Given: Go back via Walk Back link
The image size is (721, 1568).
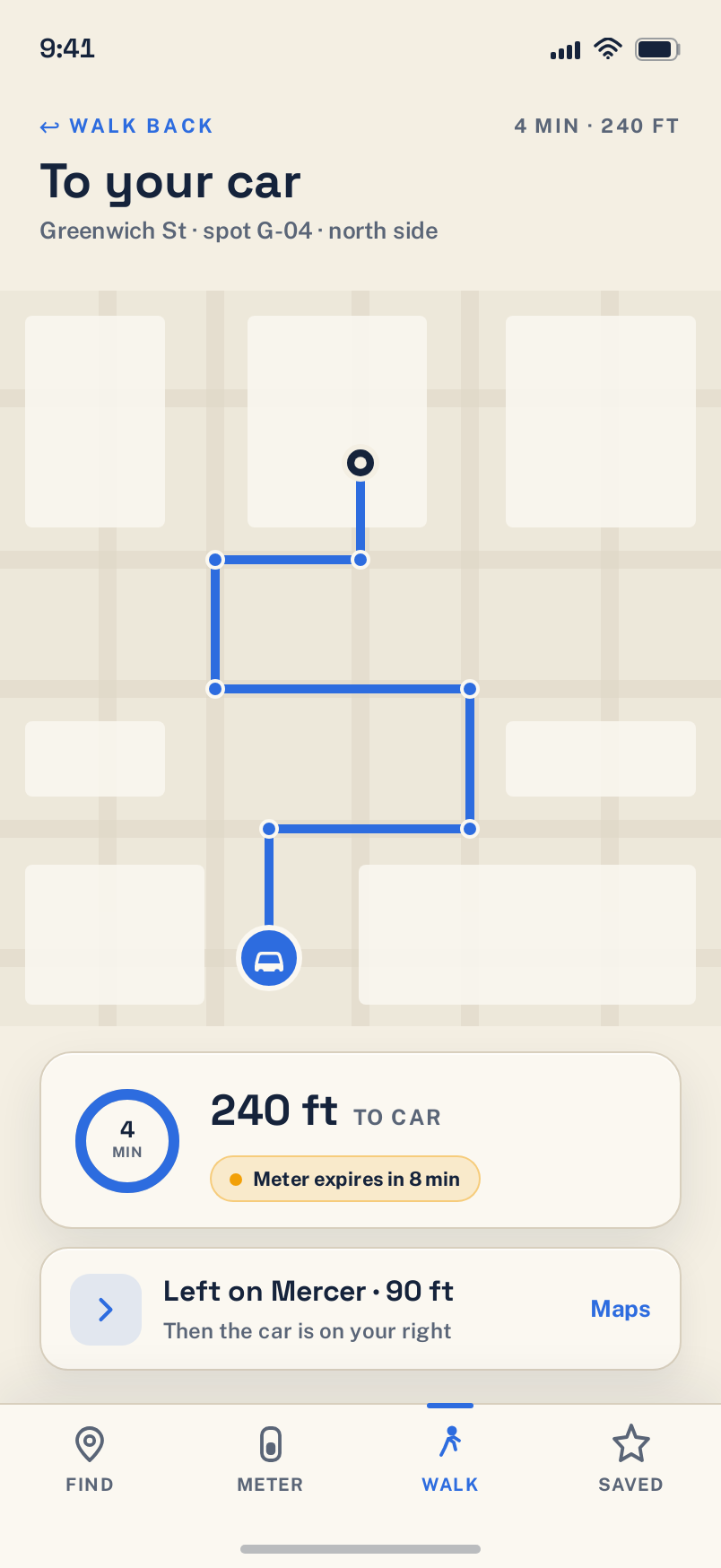Looking at the screenshot, I should 126,126.
